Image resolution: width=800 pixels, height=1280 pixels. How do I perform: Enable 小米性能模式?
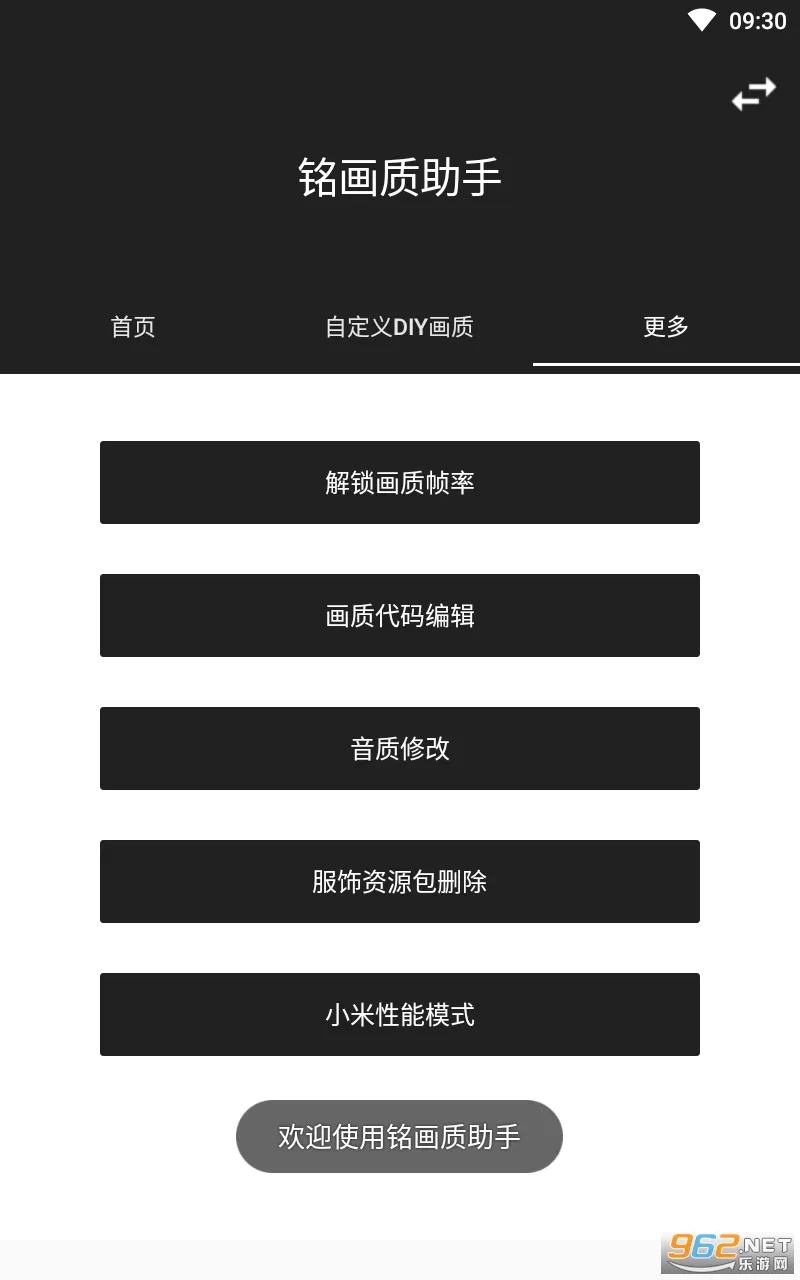click(x=400, y=1014)
